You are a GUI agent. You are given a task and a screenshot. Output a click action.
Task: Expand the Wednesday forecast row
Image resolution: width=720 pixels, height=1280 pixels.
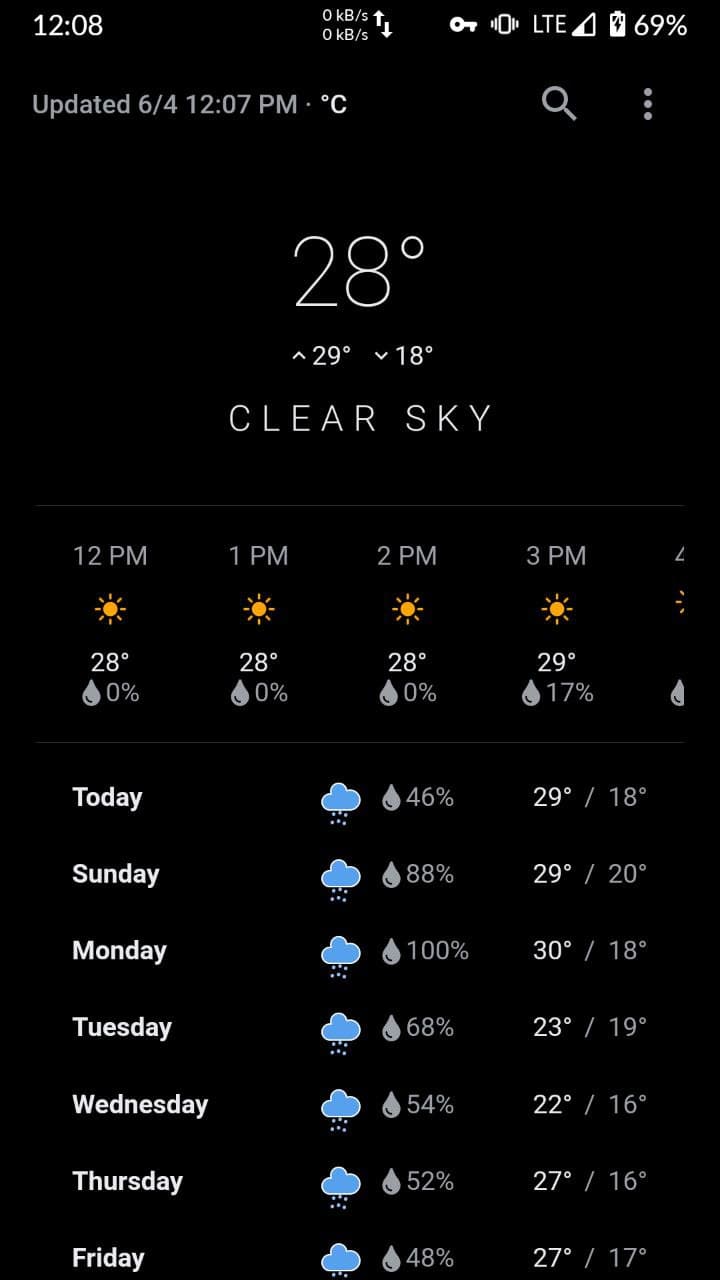point(360,1104)
